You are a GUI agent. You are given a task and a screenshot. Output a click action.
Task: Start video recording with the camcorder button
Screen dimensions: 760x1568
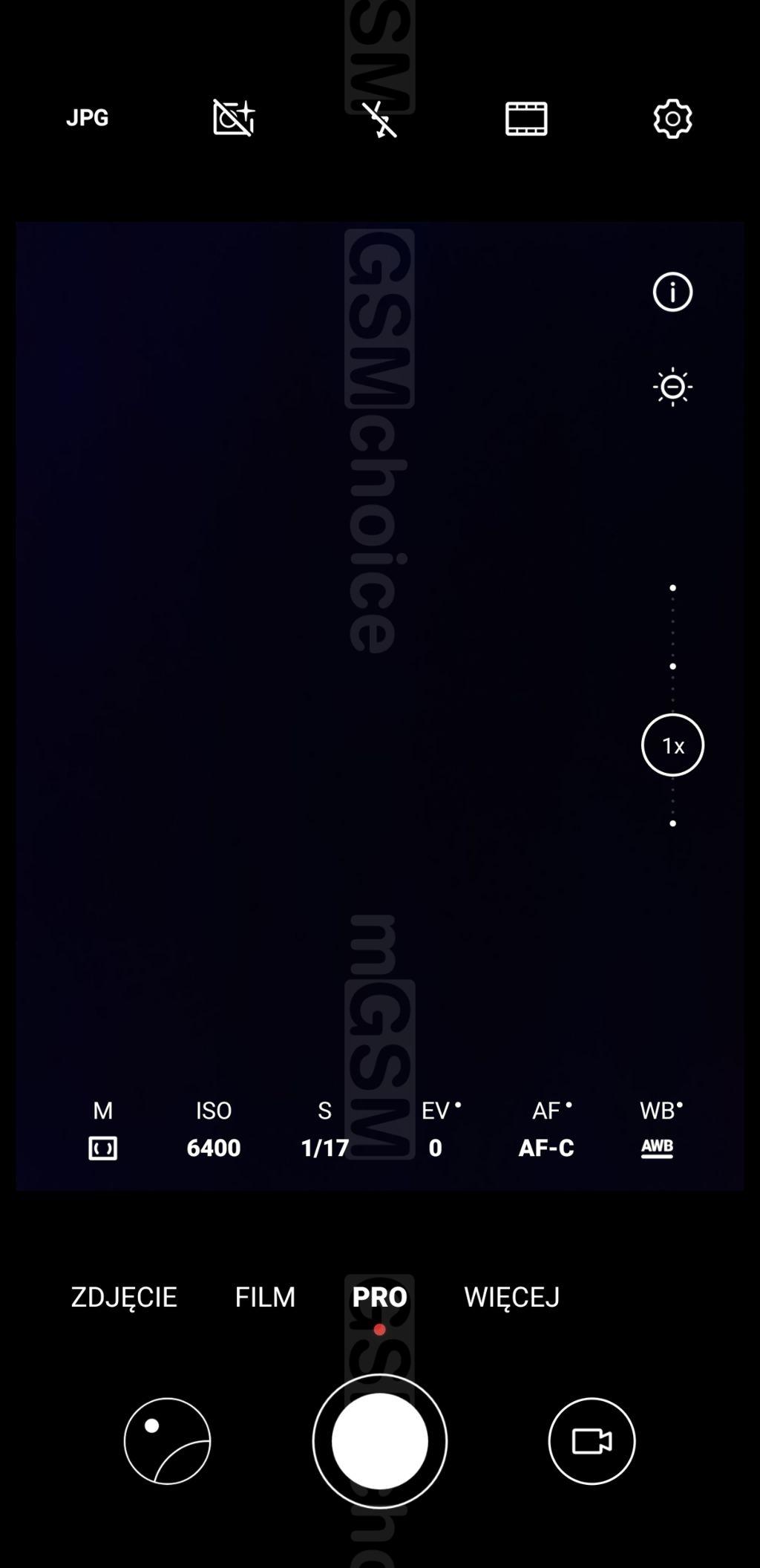(592, 1441)
